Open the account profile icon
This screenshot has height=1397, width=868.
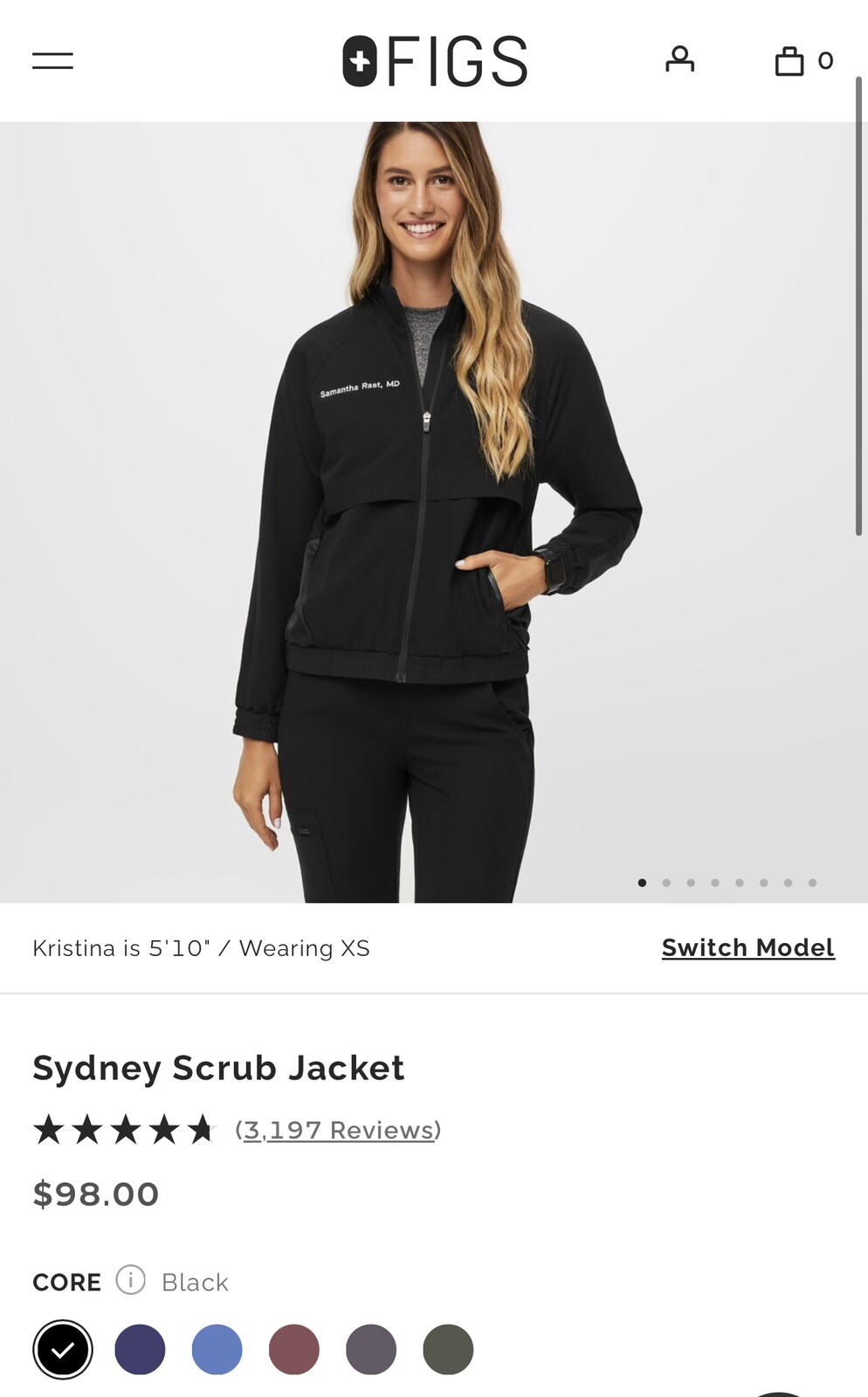[x=680, y=59]
